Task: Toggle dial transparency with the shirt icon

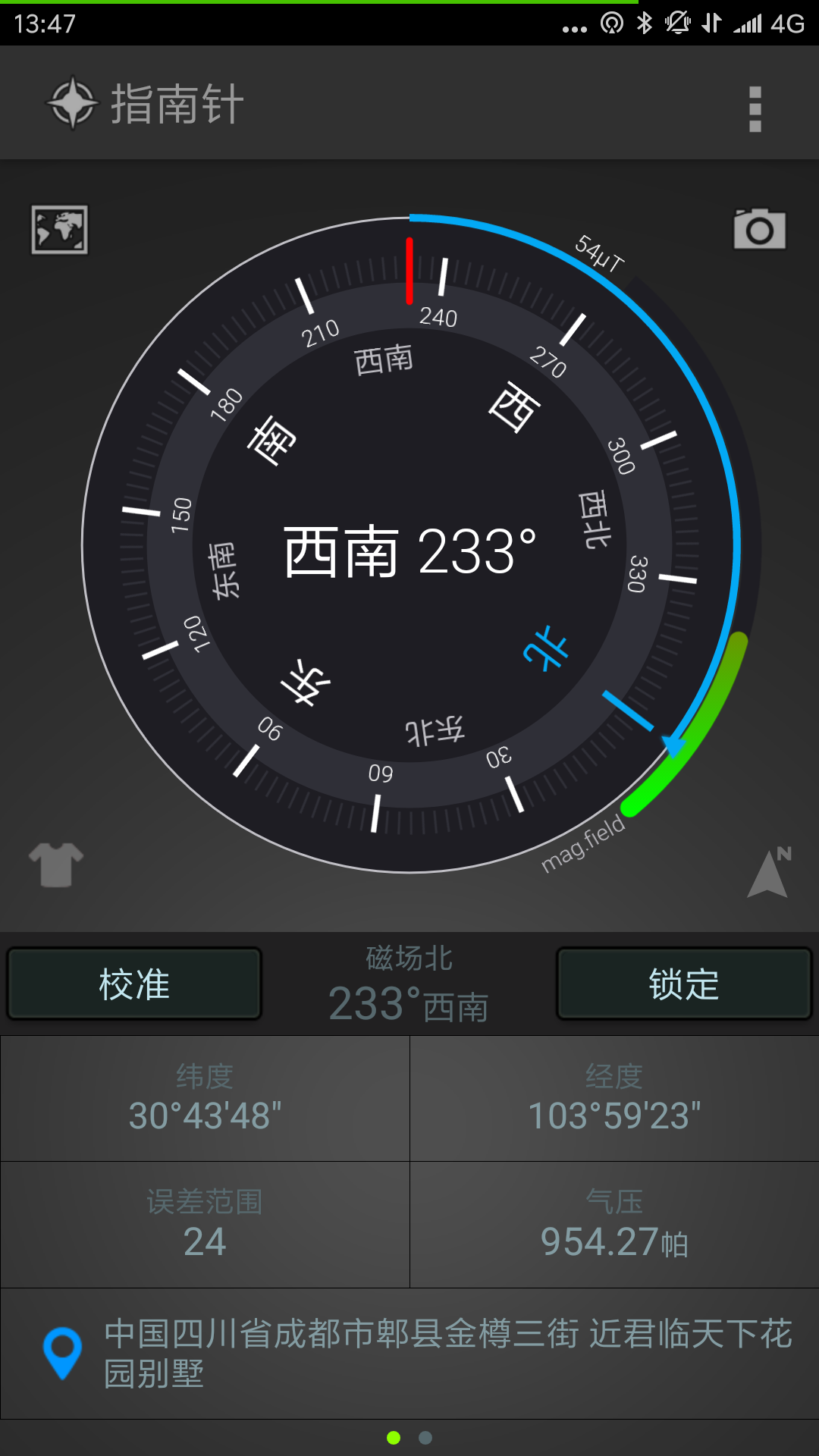Action: click(57, 864)
